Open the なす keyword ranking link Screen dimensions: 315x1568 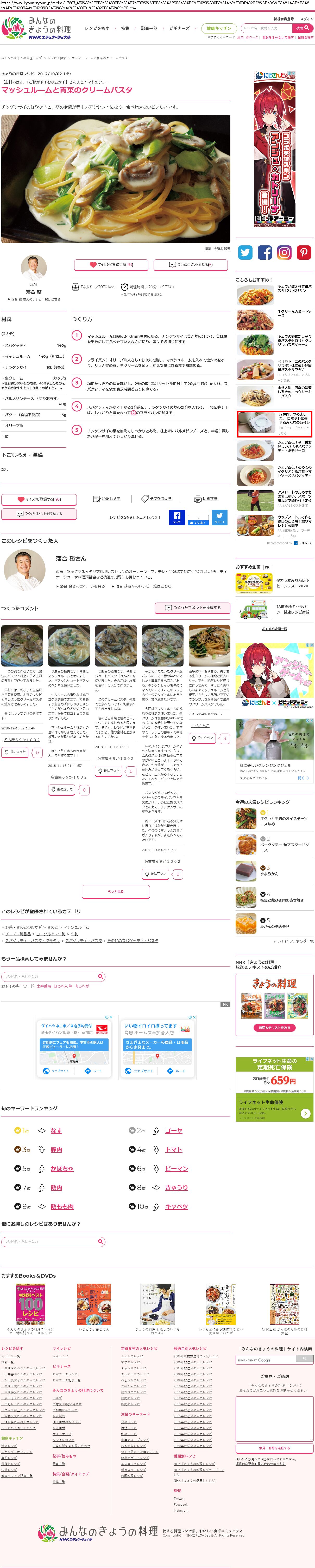pos(56,1130)
